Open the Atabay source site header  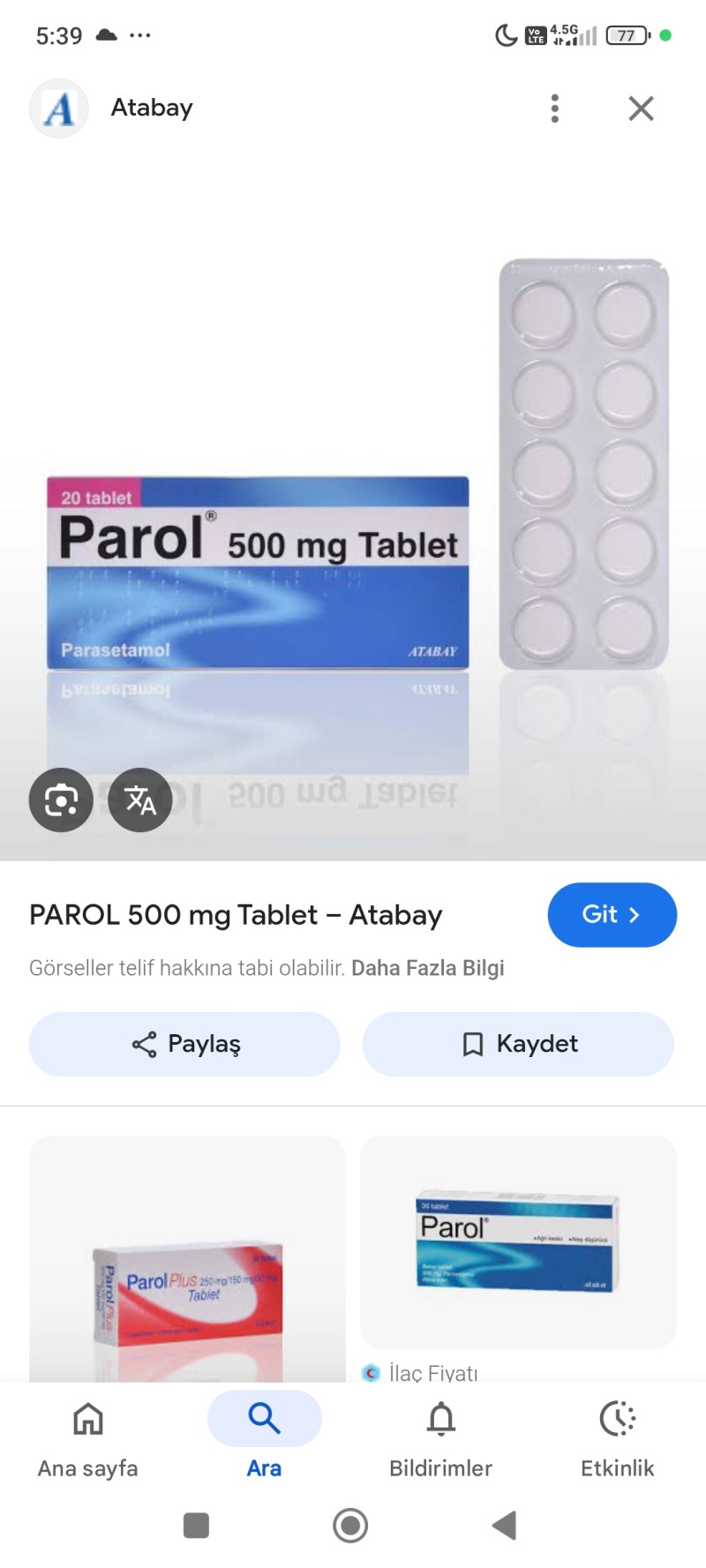tap(151, 108)
